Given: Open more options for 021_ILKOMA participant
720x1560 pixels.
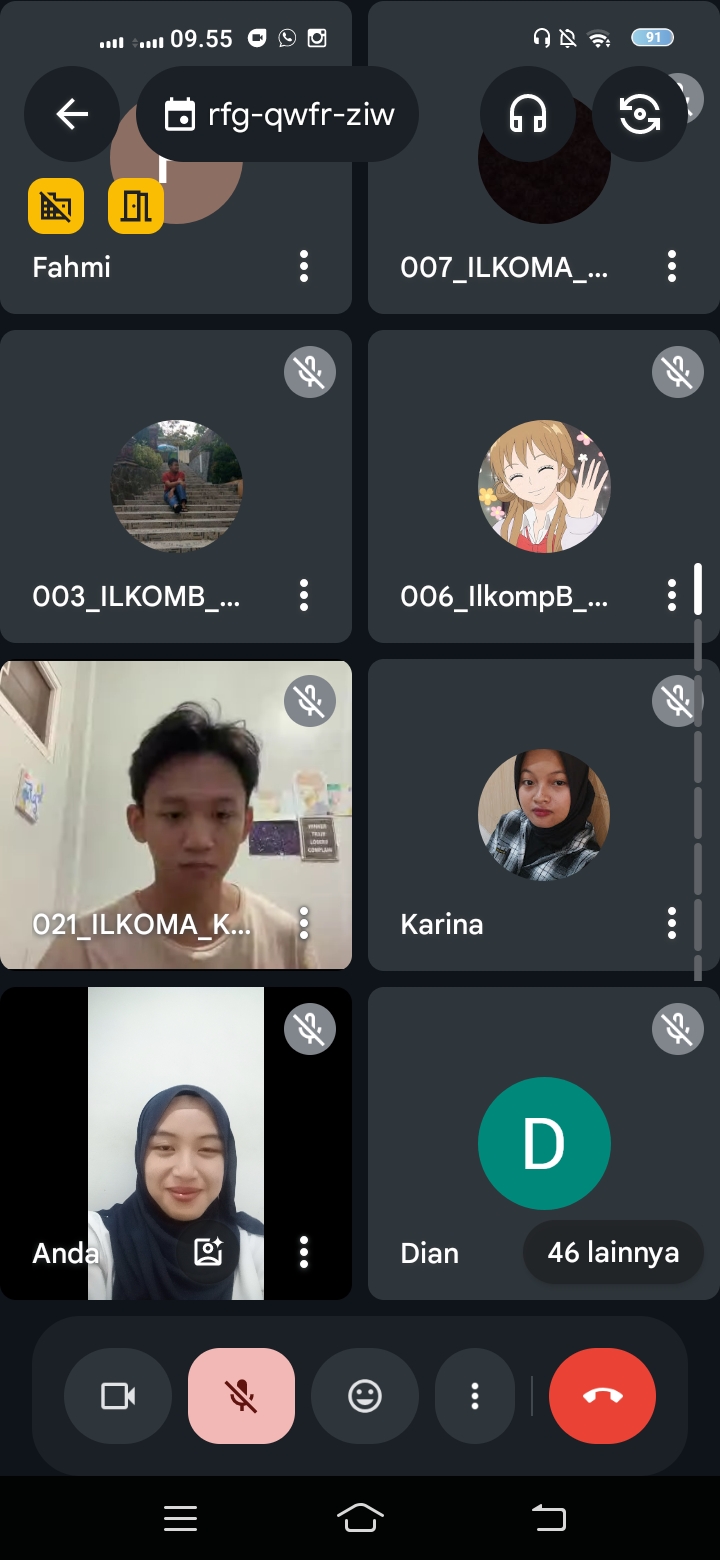Looking at the screenshot, I should tap(304, 923).
